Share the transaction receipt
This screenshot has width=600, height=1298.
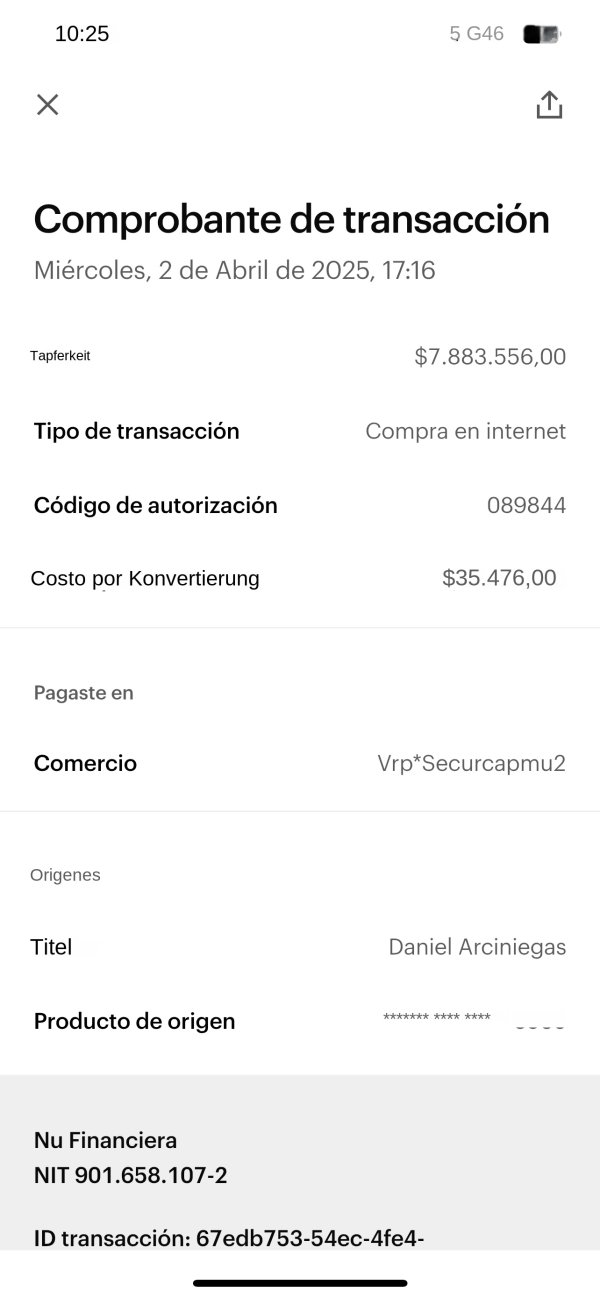coord(549,104)
